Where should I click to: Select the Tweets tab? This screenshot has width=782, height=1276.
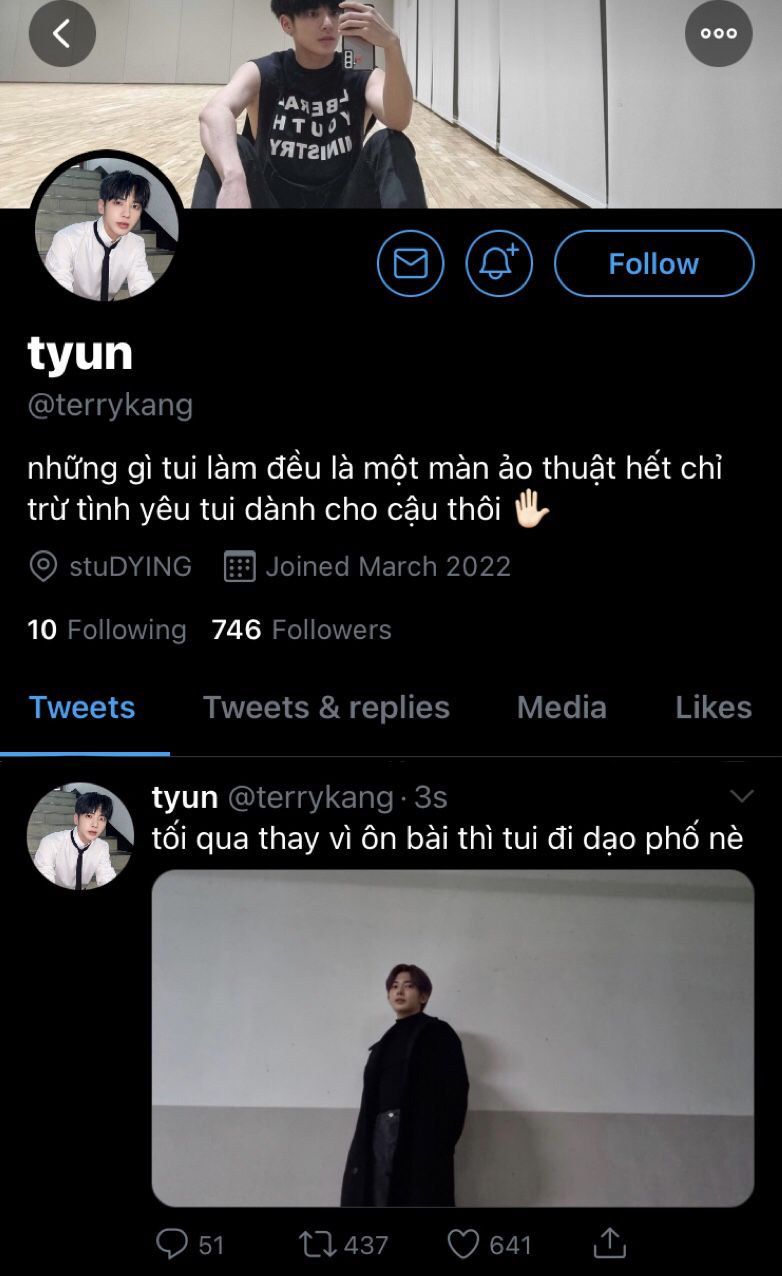(x=82, y=708)
